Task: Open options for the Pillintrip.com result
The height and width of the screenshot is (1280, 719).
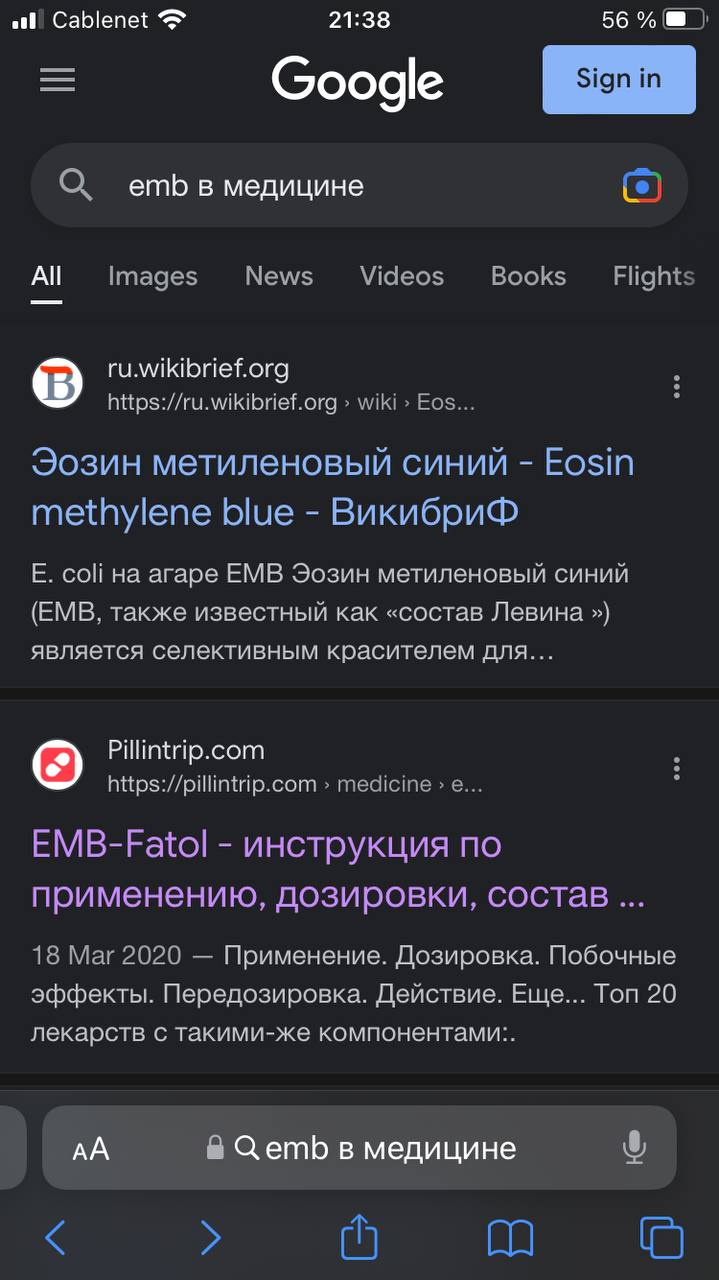Action: tap(677, 768)
